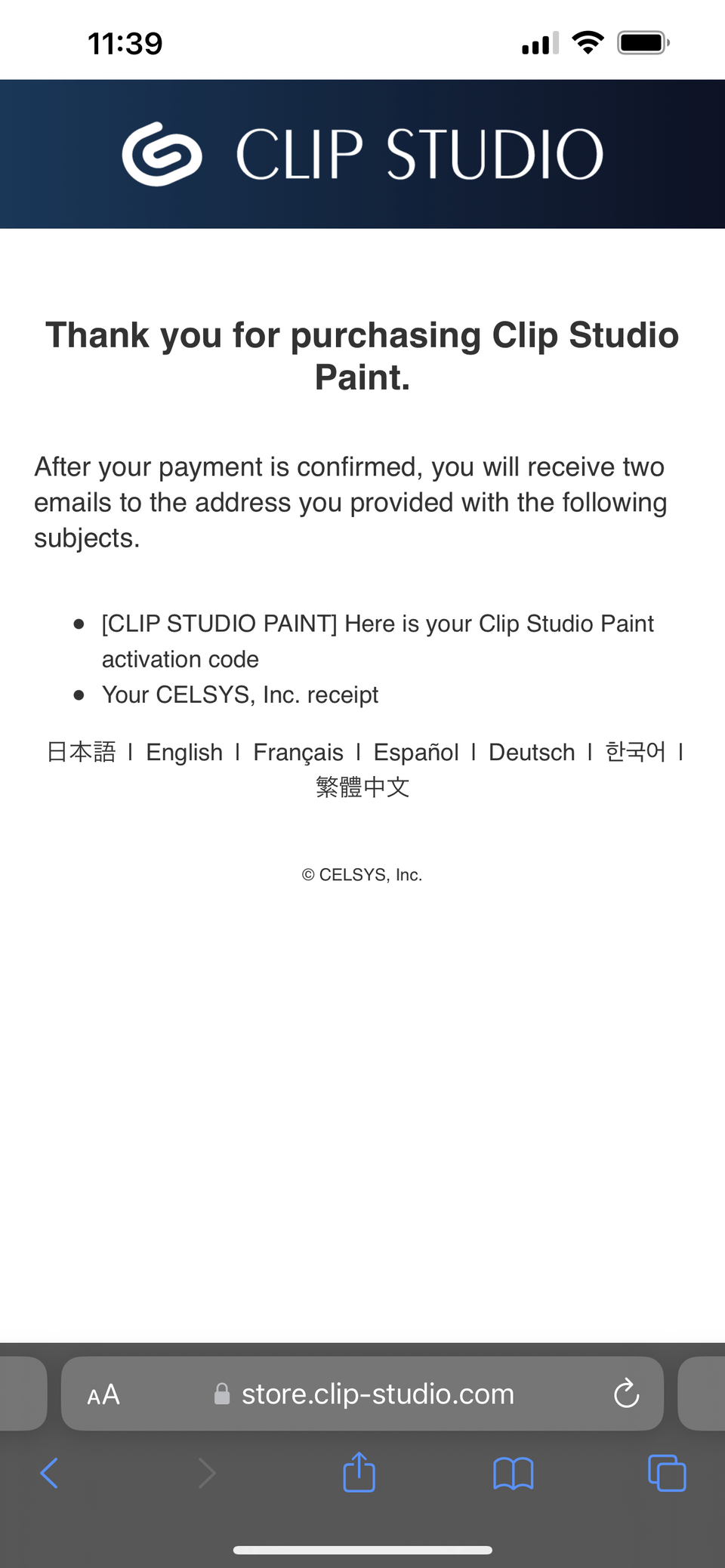Change language to Deutsch
Image resolution: width=725 pixels, height=1568 pixels.
click(x=532, y=752)
